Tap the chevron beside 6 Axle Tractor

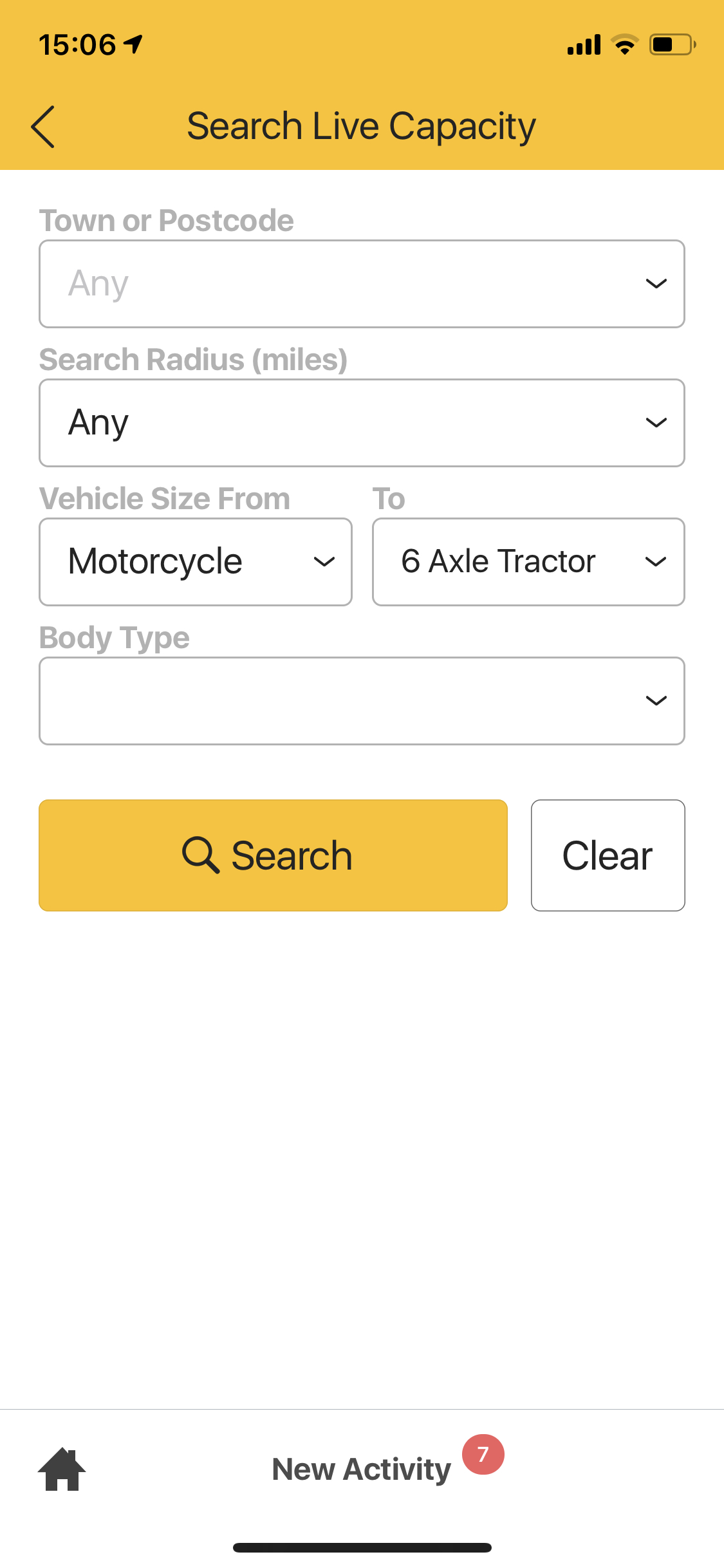[655, 561]
